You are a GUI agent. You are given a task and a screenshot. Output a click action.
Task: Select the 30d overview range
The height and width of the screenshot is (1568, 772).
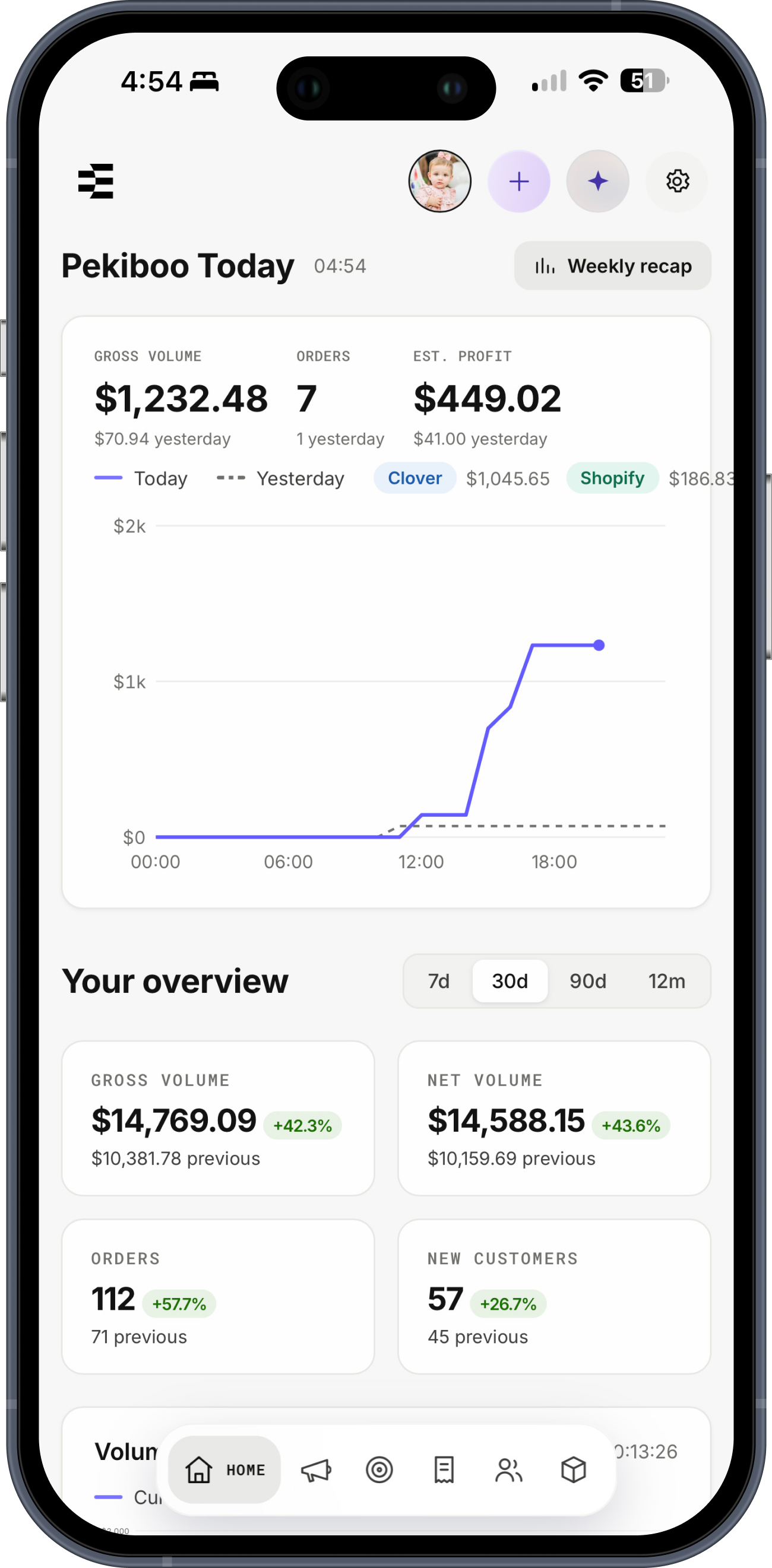pos(510,980)
